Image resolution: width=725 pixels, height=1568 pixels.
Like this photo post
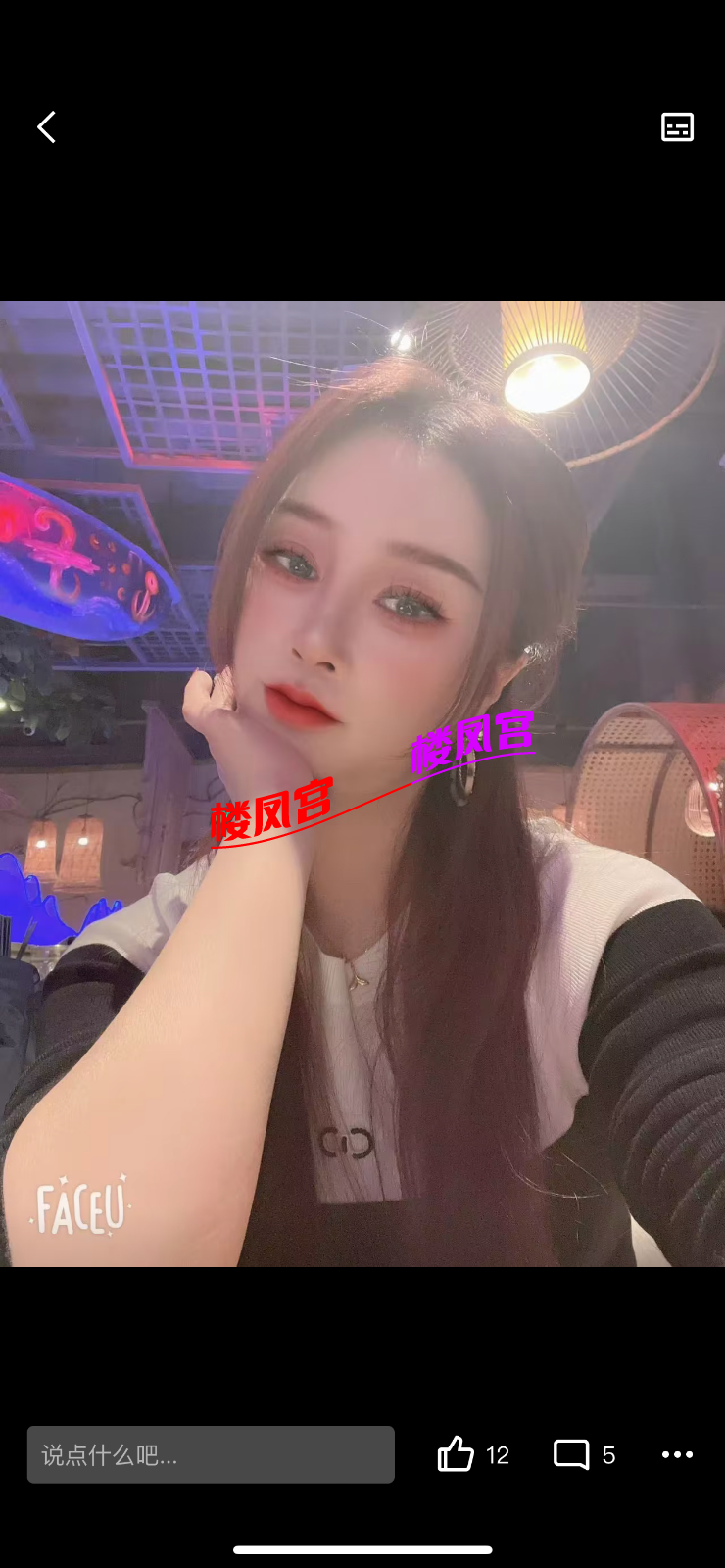457,1454
